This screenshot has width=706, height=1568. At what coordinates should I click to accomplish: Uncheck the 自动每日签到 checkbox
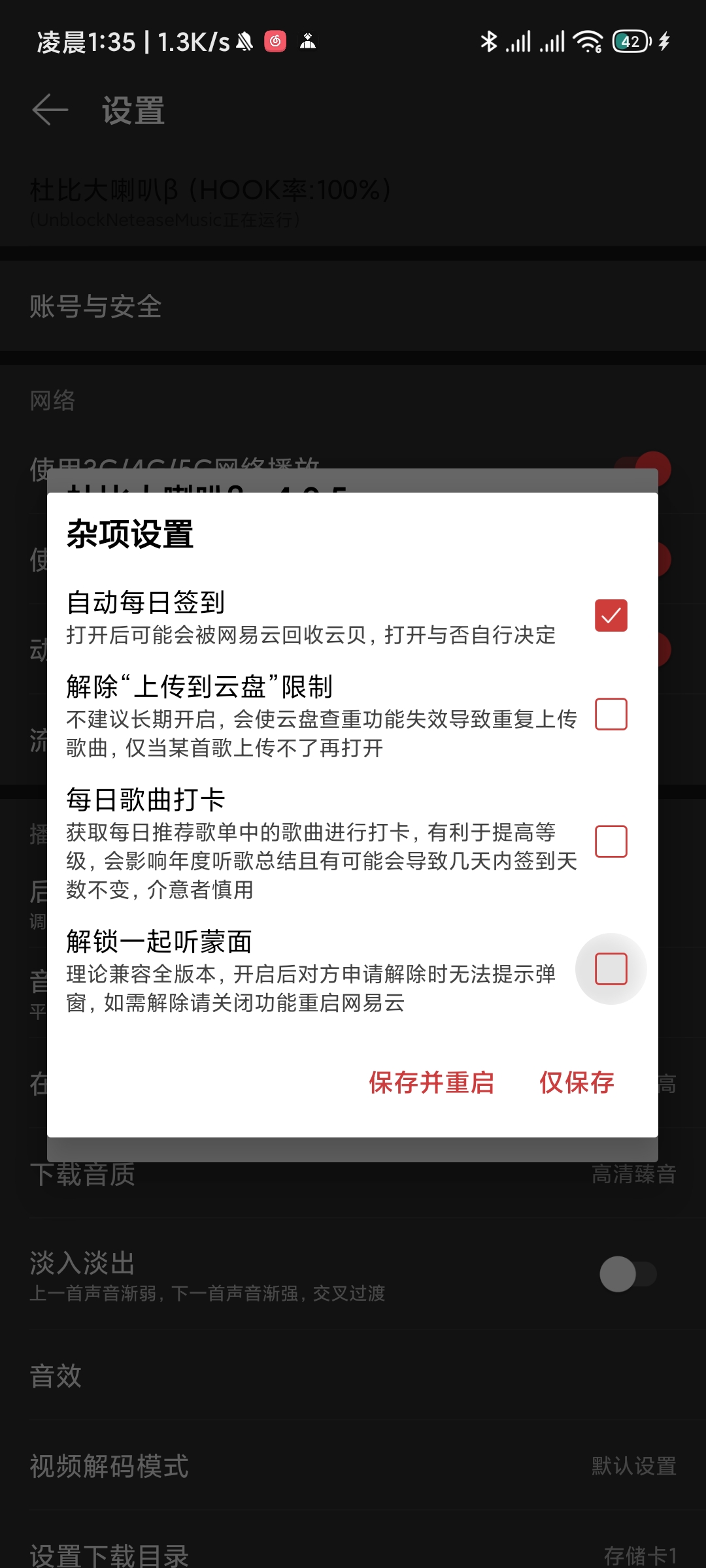pyautogui.click(x=611, y=615)
